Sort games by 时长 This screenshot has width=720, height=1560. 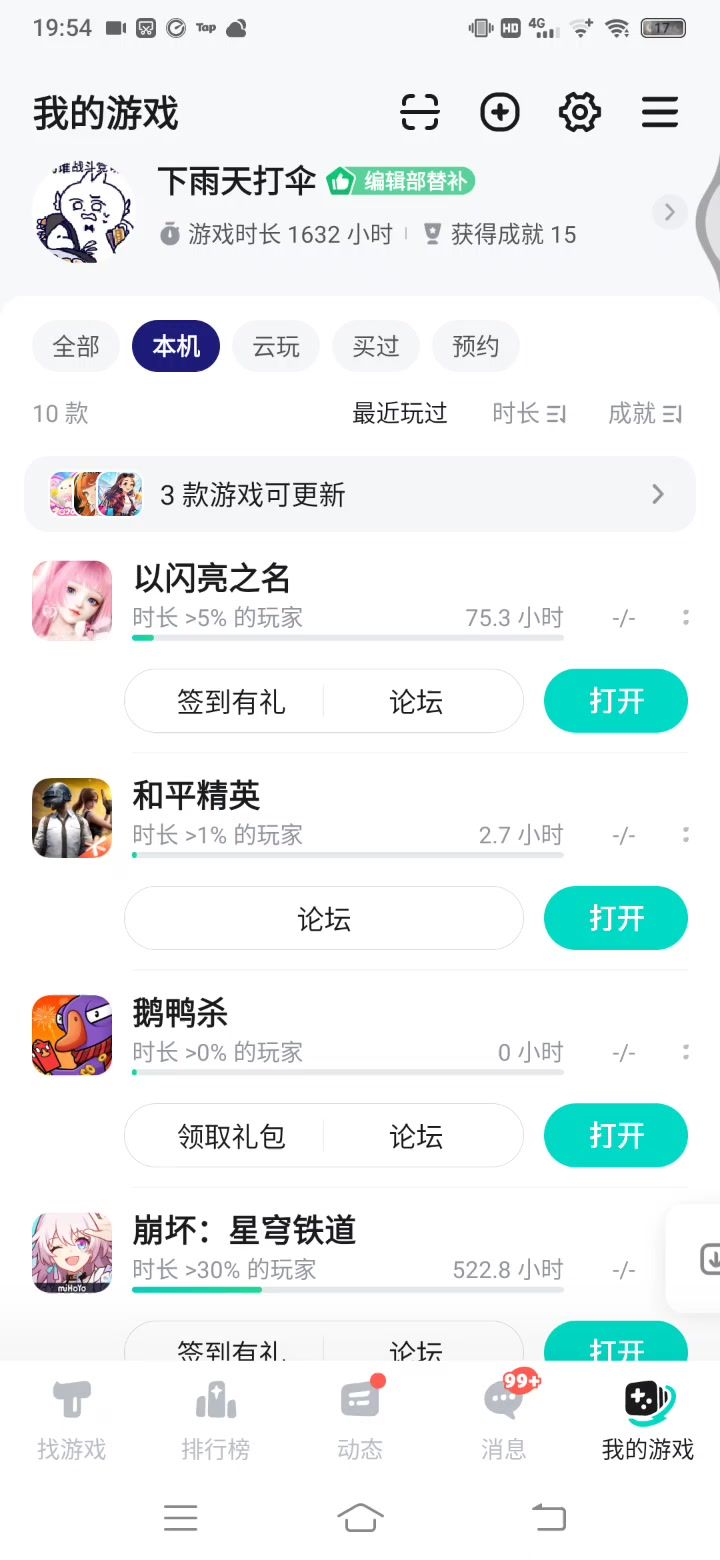[x=529, y=413]
